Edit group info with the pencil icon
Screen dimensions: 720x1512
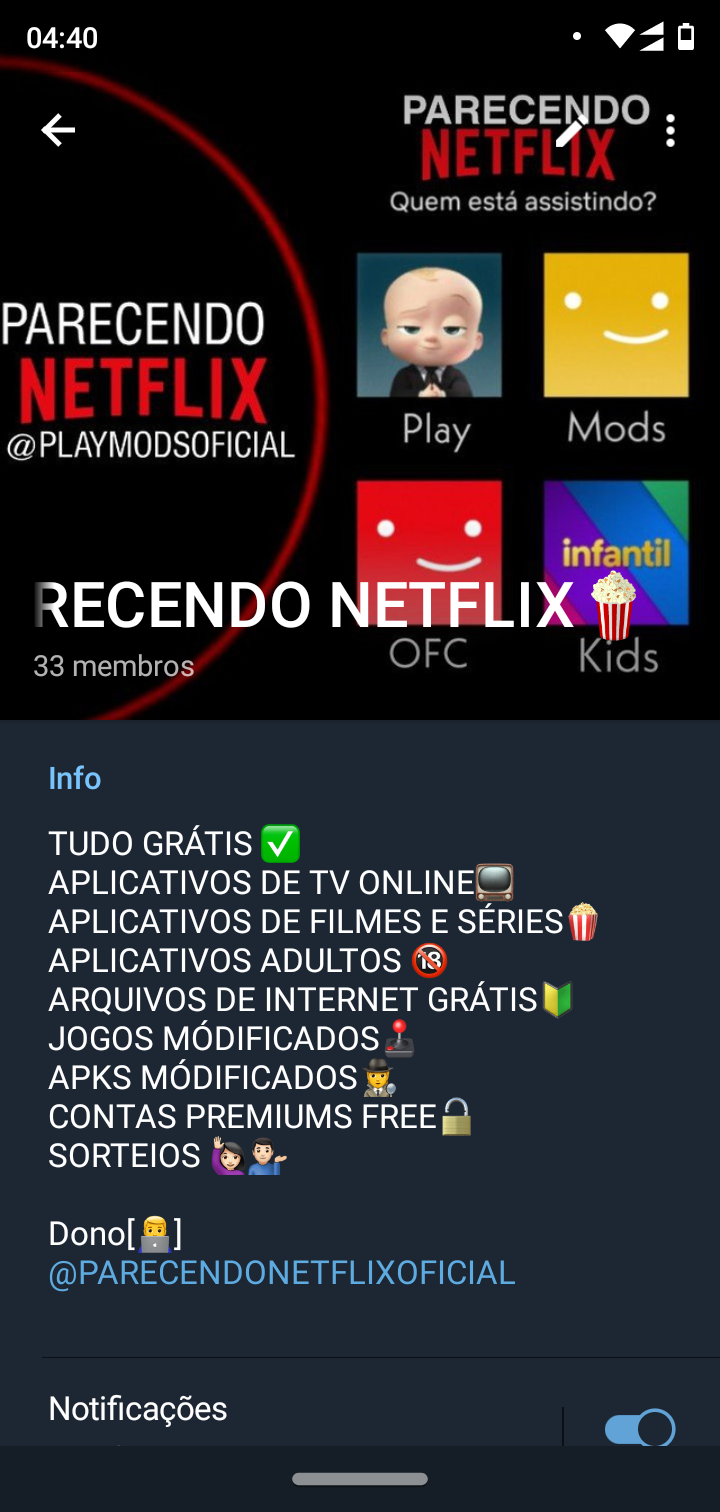[x=572, y=130]
